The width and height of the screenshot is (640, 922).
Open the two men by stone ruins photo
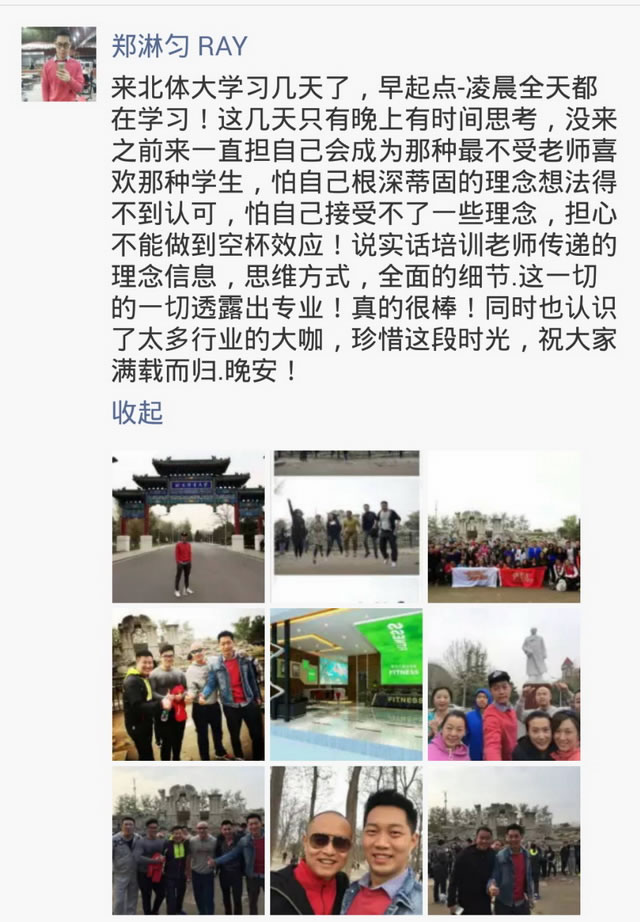(x=503, y=840)
